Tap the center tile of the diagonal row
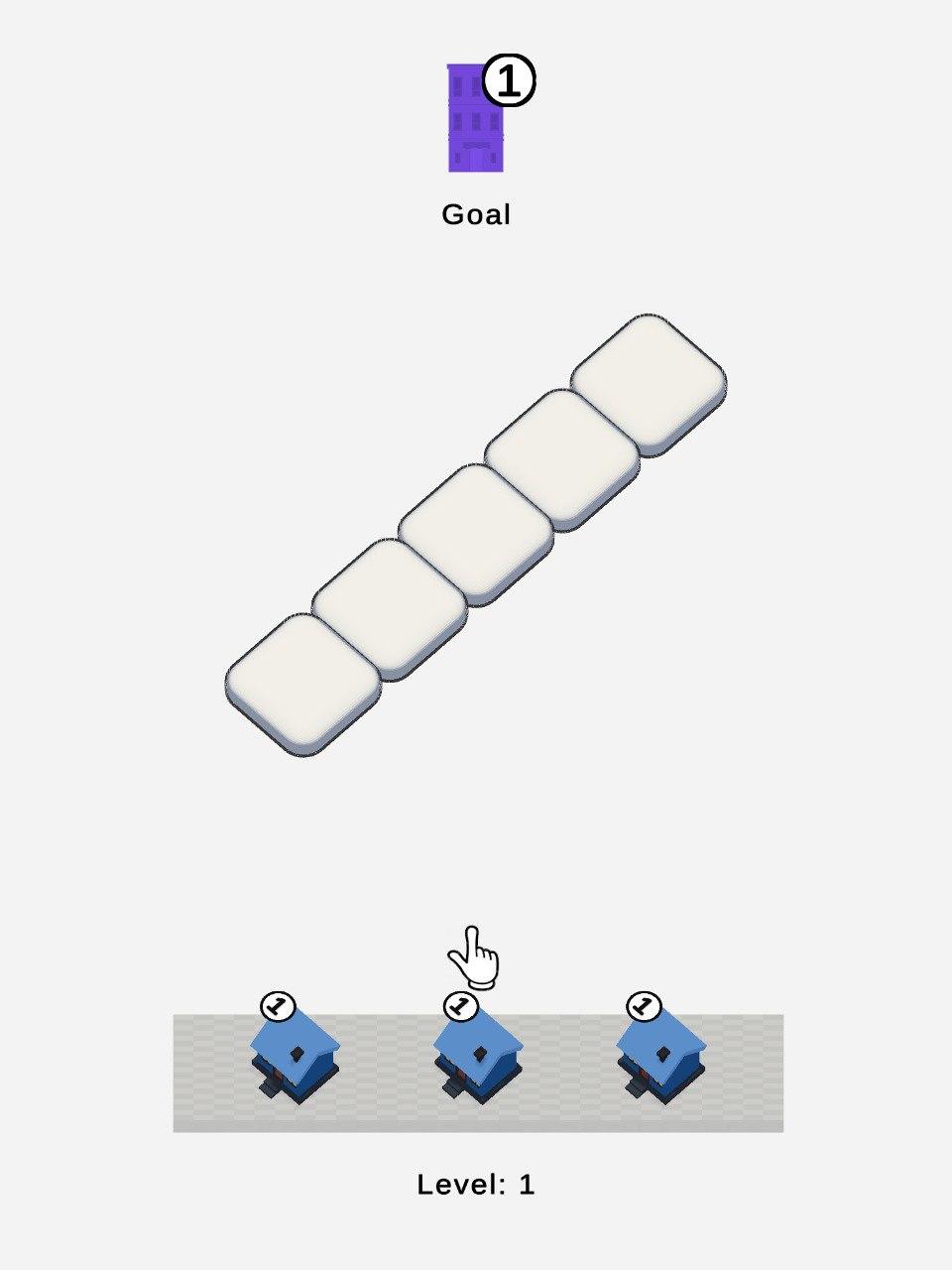This screenshot has height=1270, width=952. click(476, 531)
